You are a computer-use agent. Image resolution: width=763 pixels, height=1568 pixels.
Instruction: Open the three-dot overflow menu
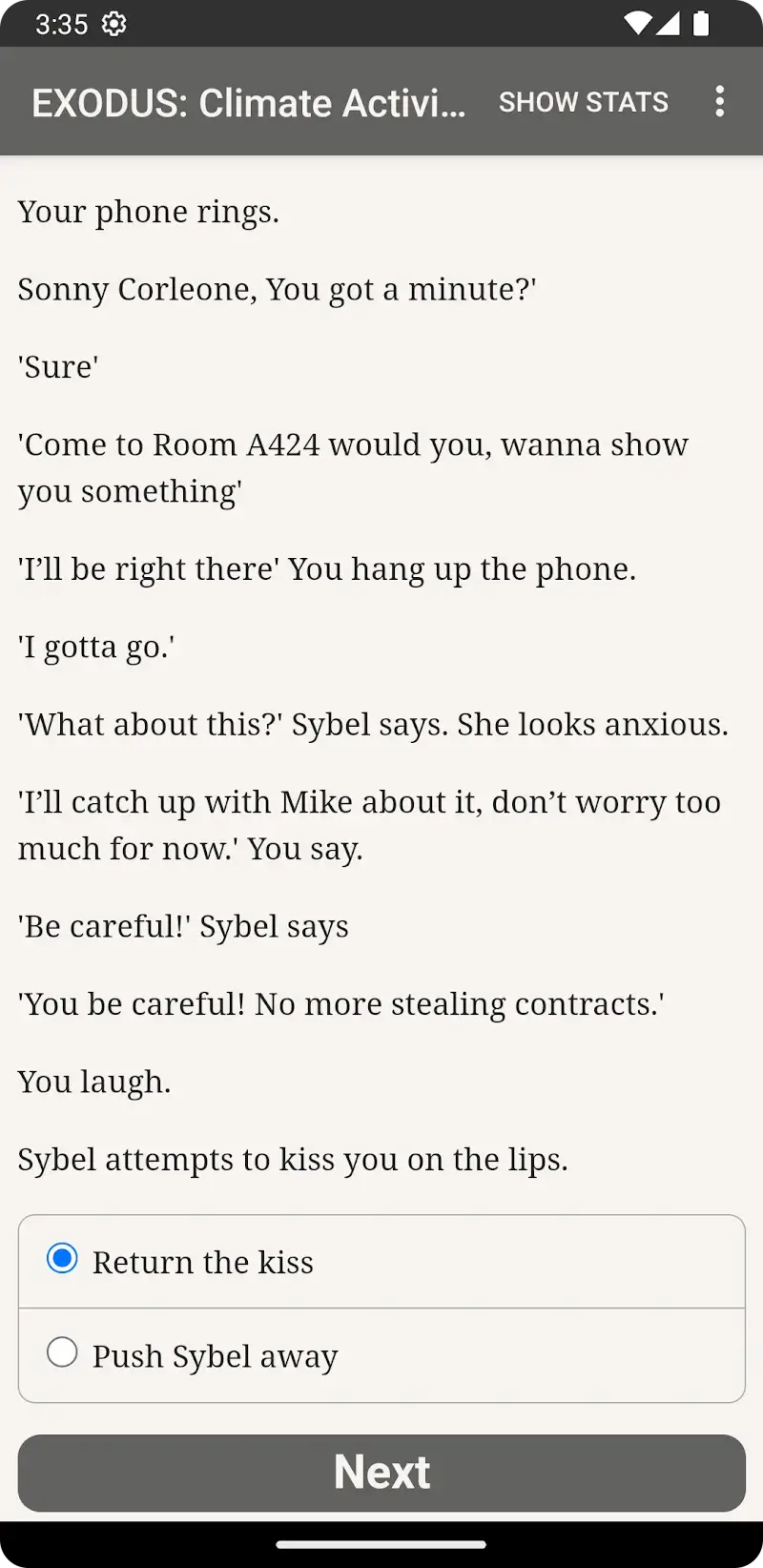click(x=720, y=102)
